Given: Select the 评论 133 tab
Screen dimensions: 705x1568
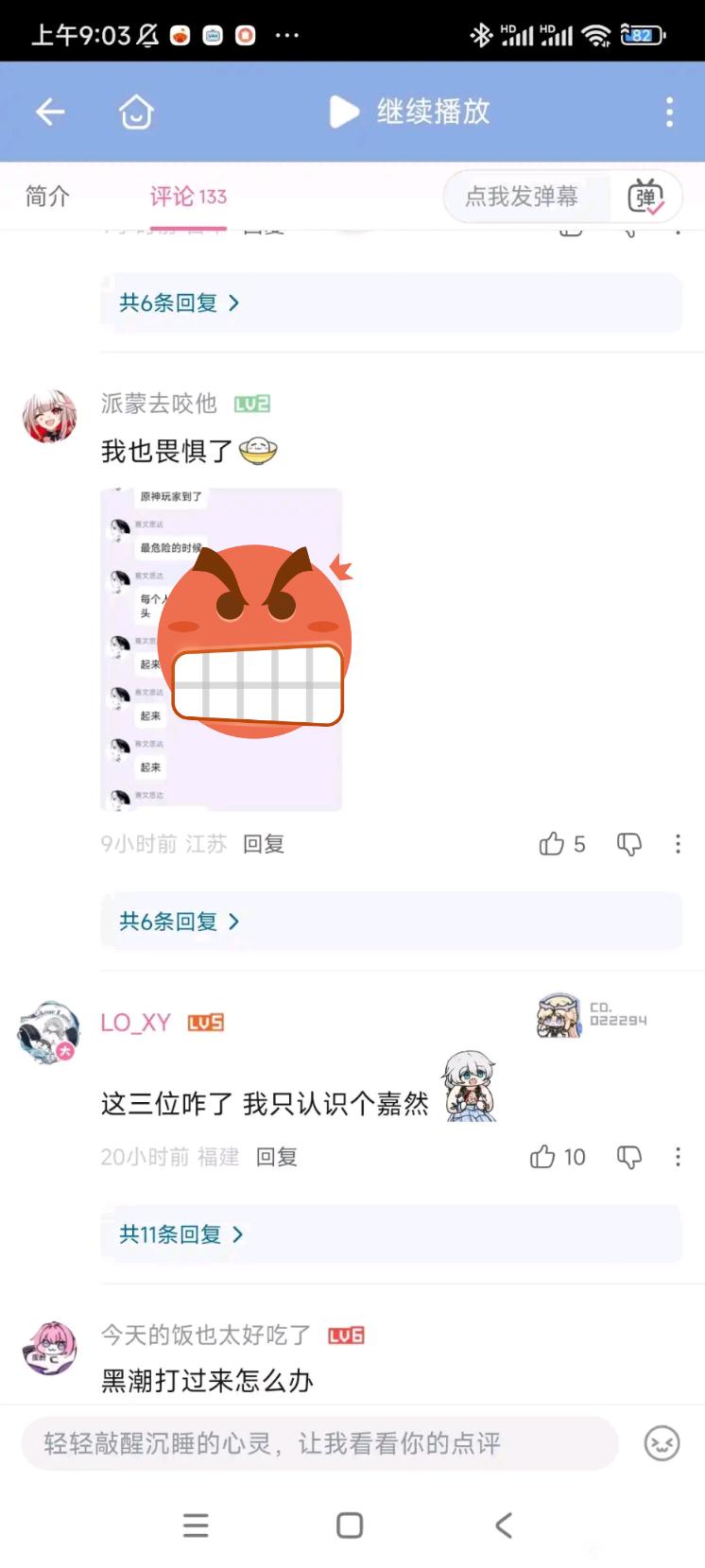Looking at the screenshot, I should (x=188, y=197).
